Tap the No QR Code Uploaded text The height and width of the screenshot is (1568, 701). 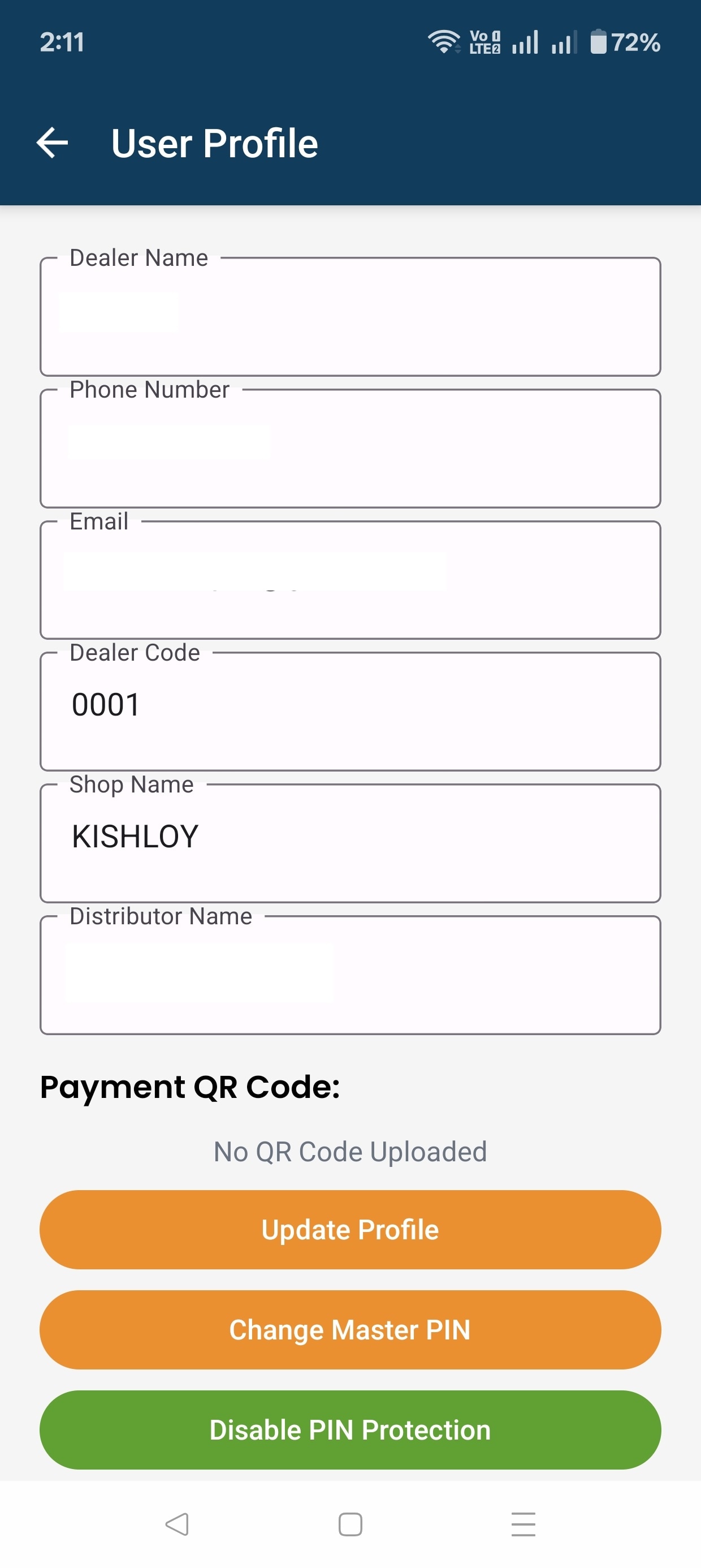coord(350,1152)
